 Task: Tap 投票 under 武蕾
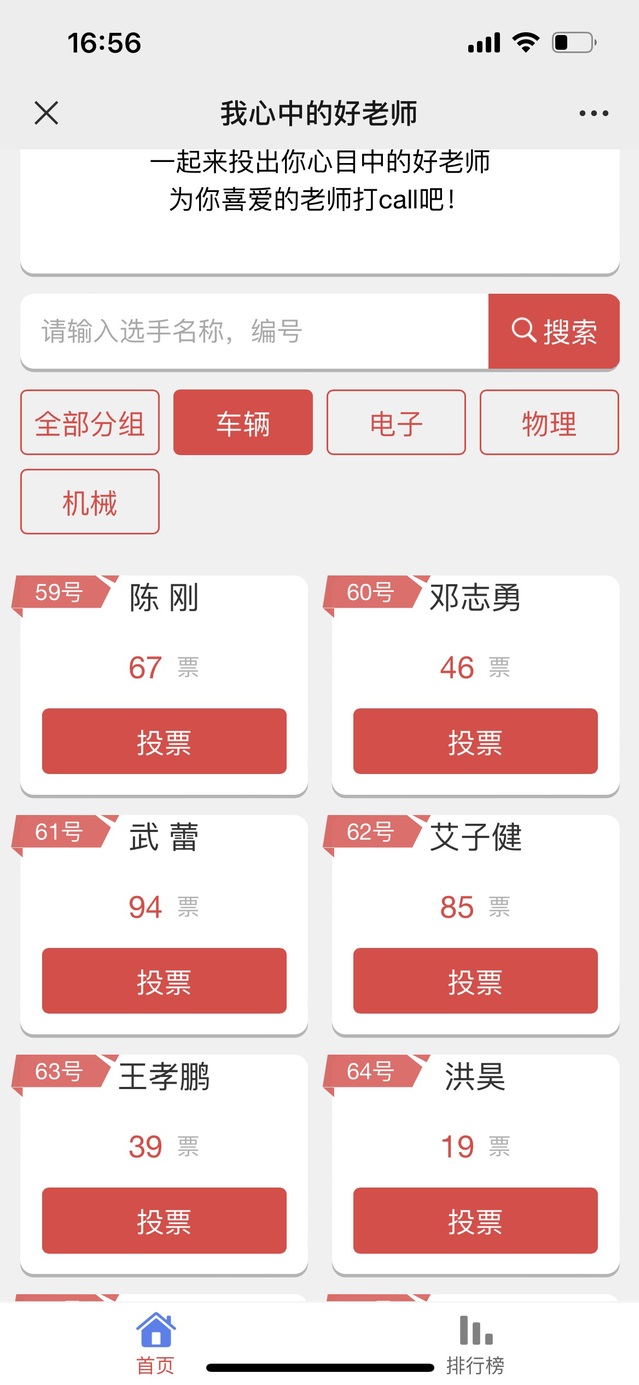point(164,981)
